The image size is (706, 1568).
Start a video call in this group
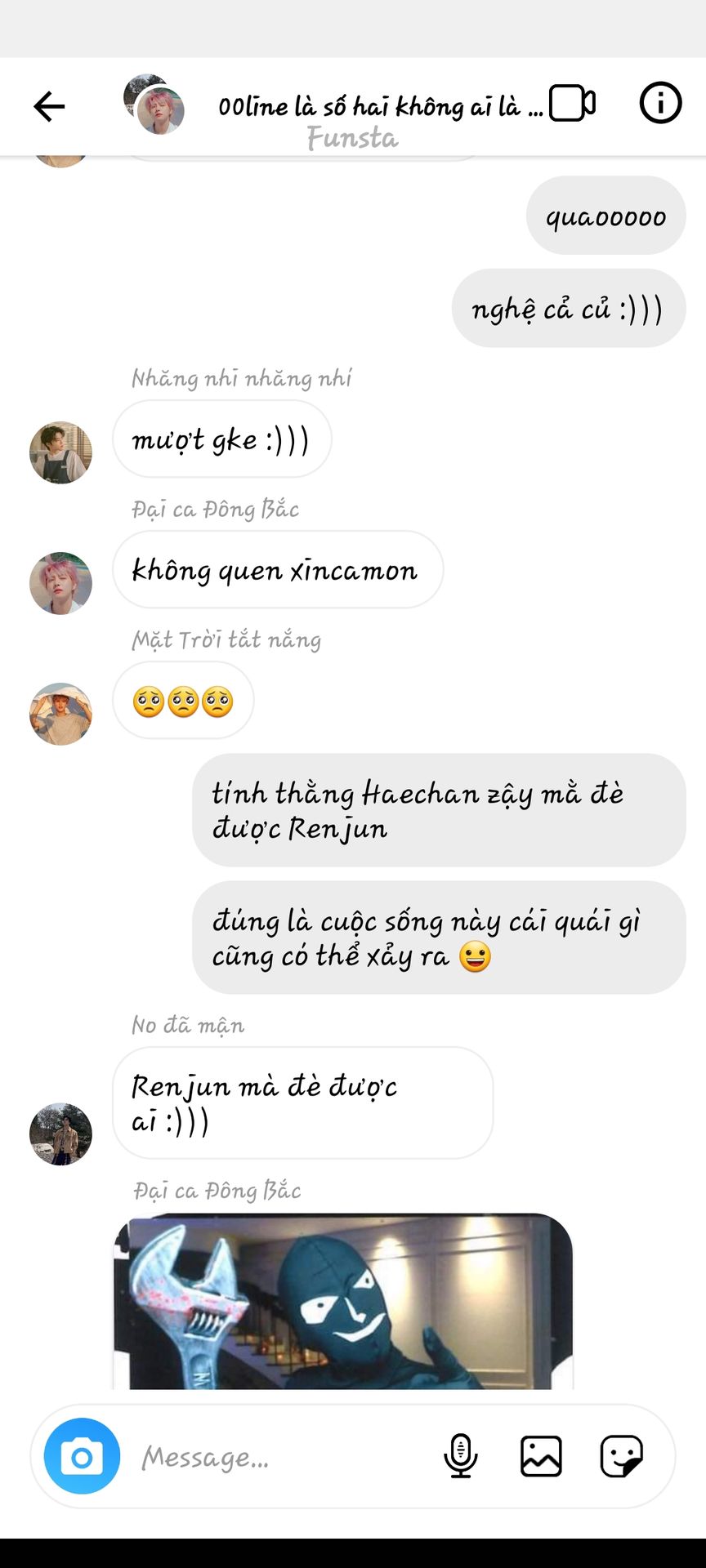(572, 104)
